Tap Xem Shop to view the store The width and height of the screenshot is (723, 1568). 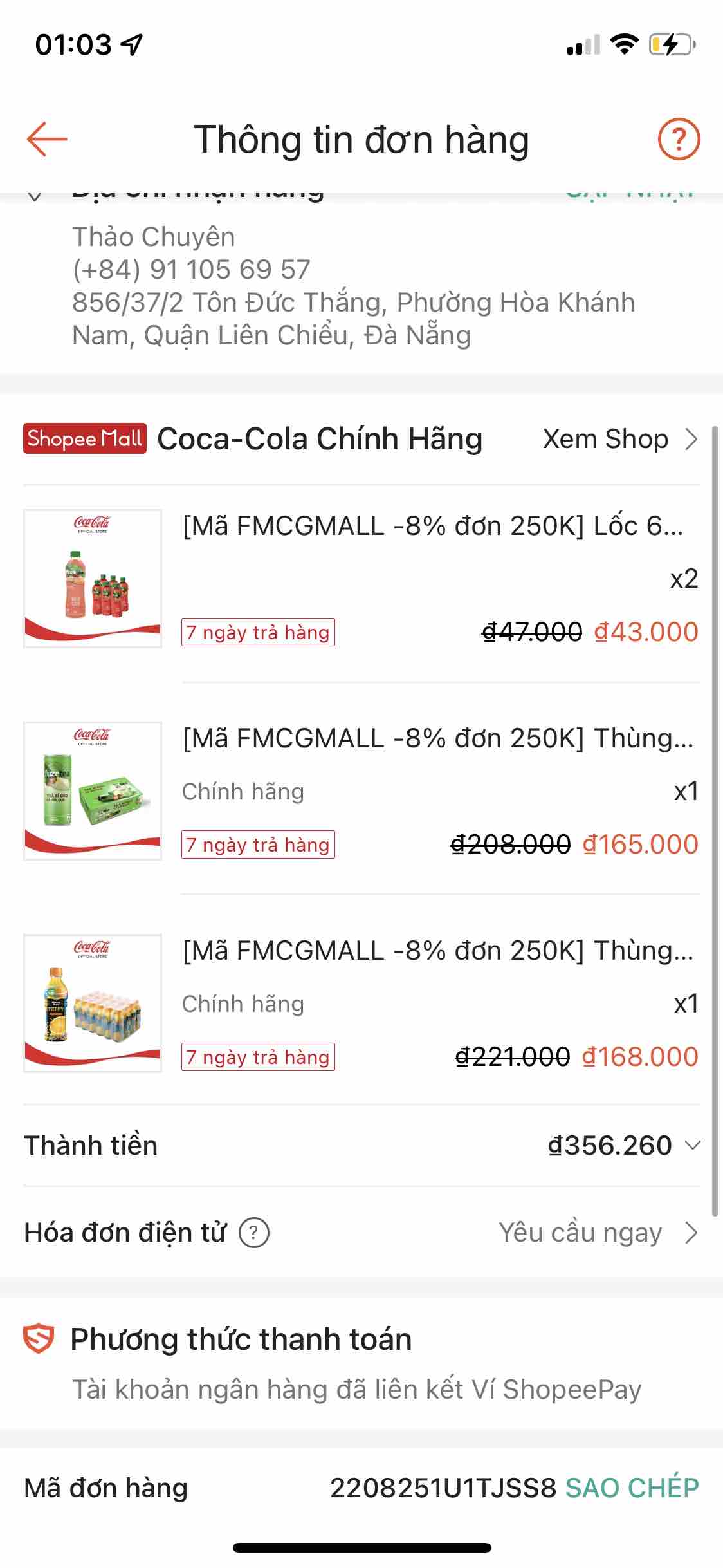619,440
